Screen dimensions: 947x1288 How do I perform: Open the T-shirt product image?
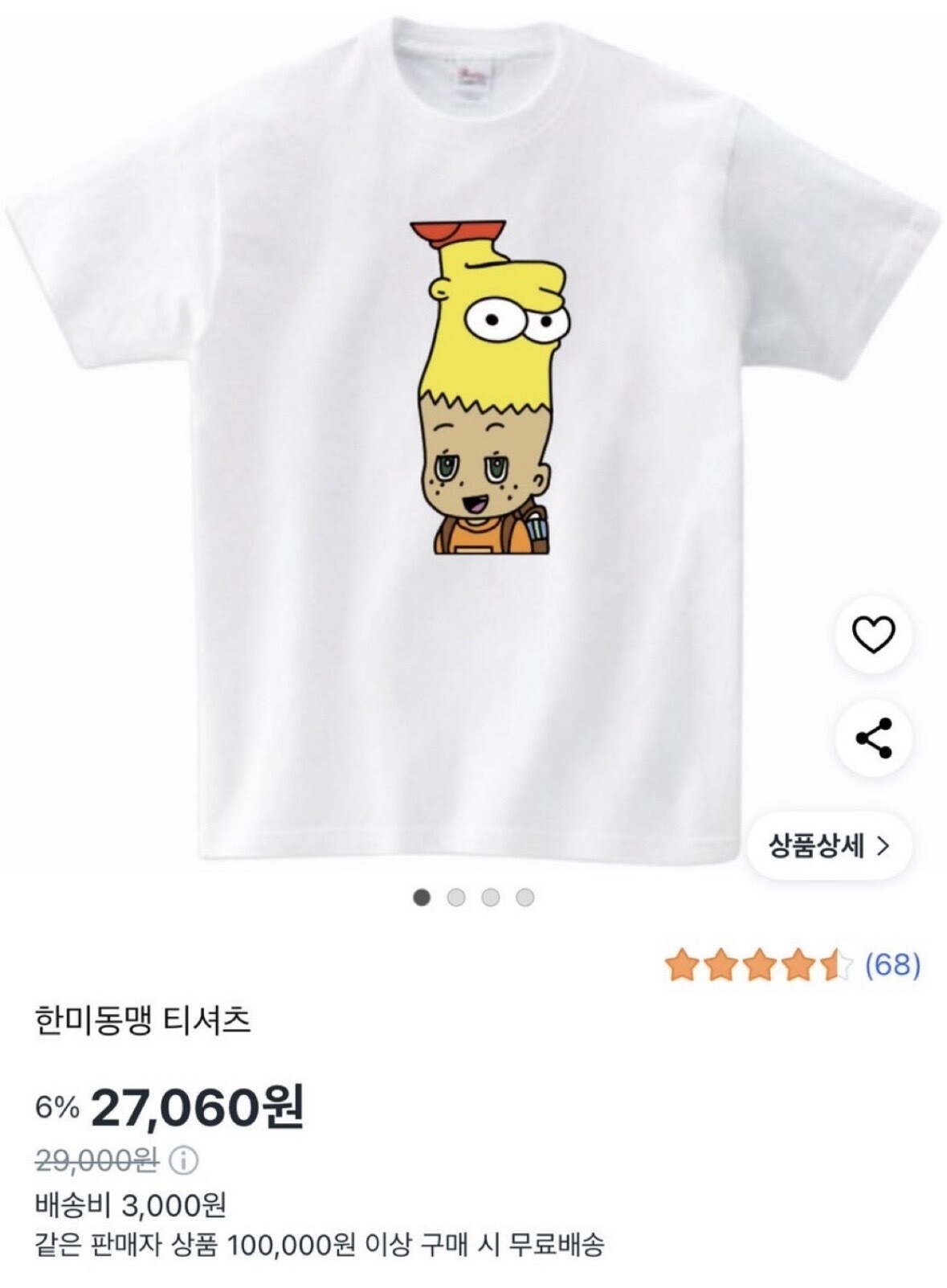click(x=473, y=434)
